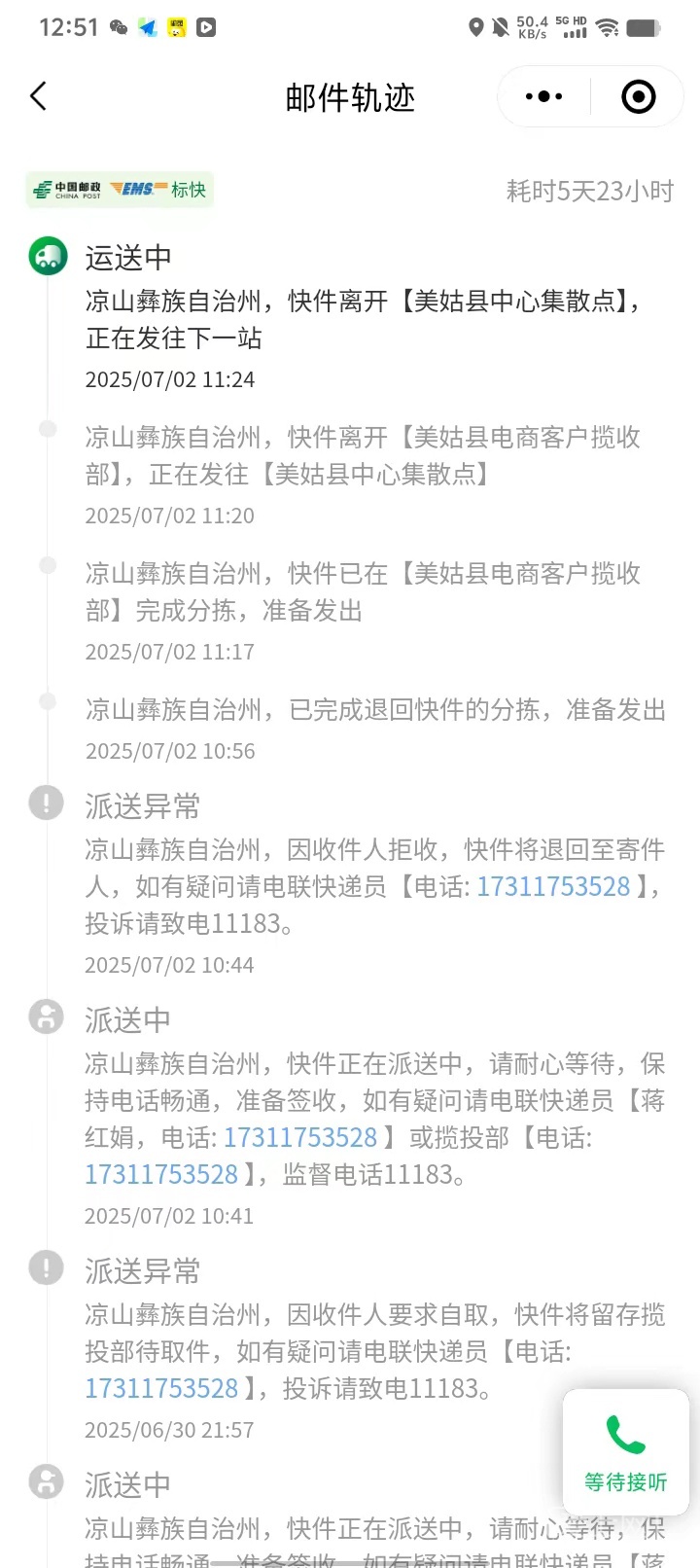Call the 揽投部 number in the 10:41 entry
This screenshot has height=1568, width=700.
tap(161, 1175)
